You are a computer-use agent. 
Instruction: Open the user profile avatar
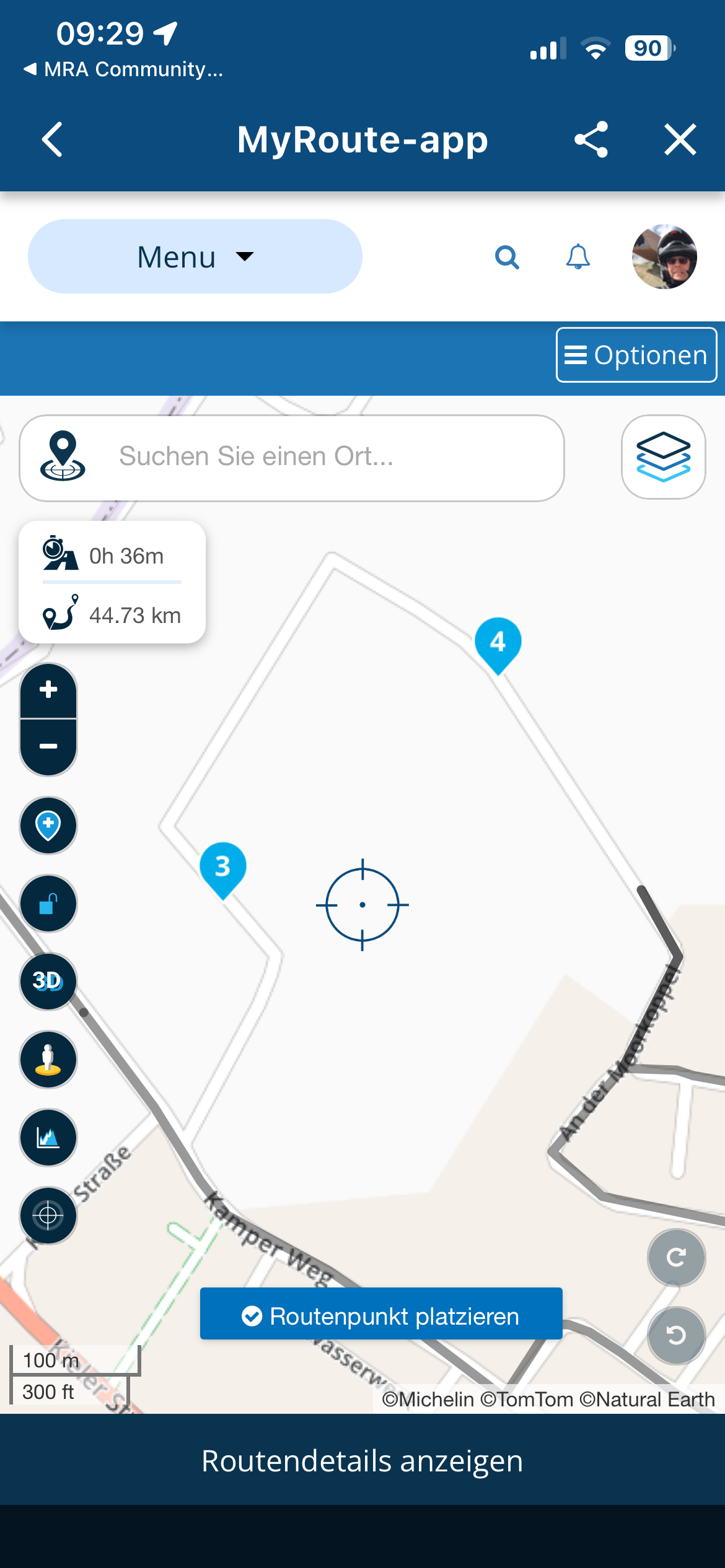point(664,256)
